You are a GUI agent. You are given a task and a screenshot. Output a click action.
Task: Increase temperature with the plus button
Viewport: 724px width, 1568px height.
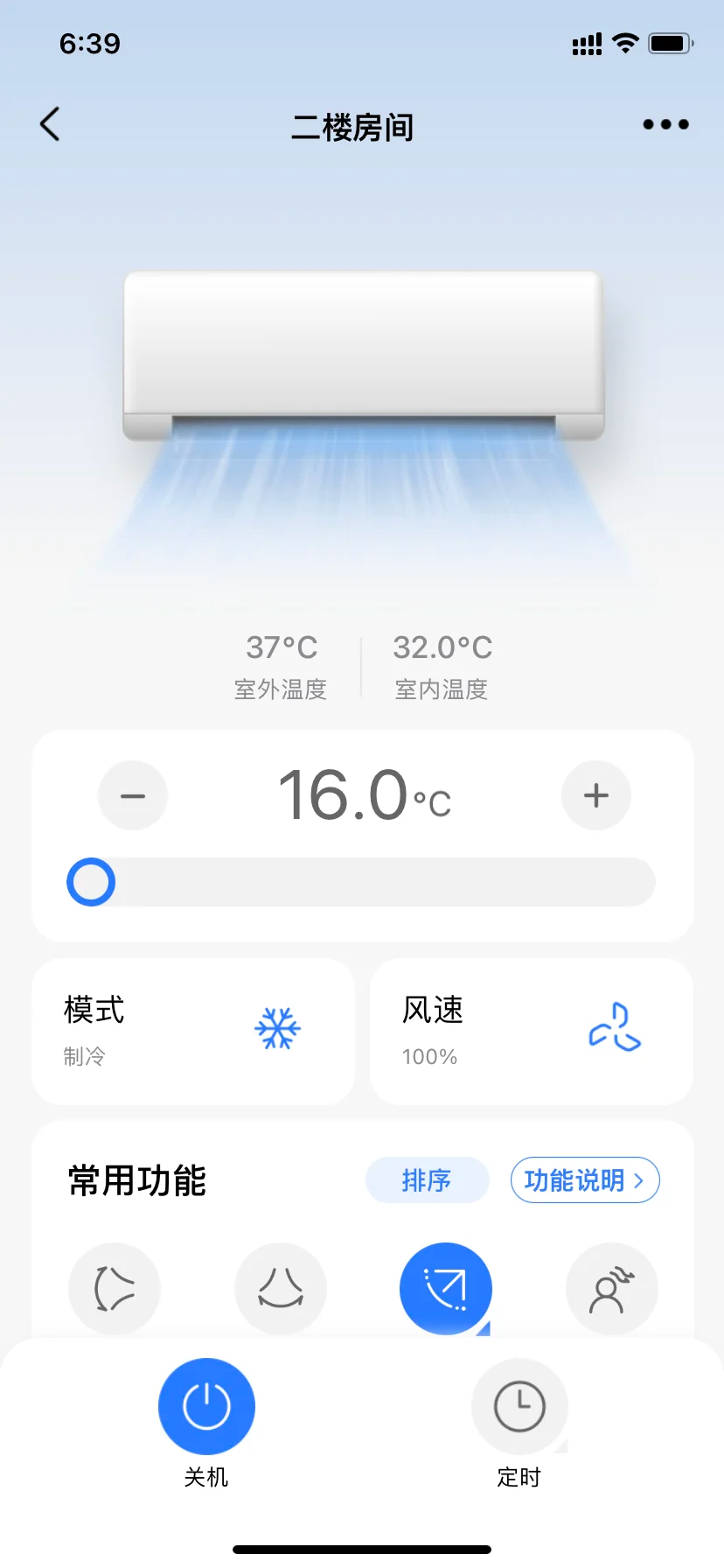pos(596,795)
